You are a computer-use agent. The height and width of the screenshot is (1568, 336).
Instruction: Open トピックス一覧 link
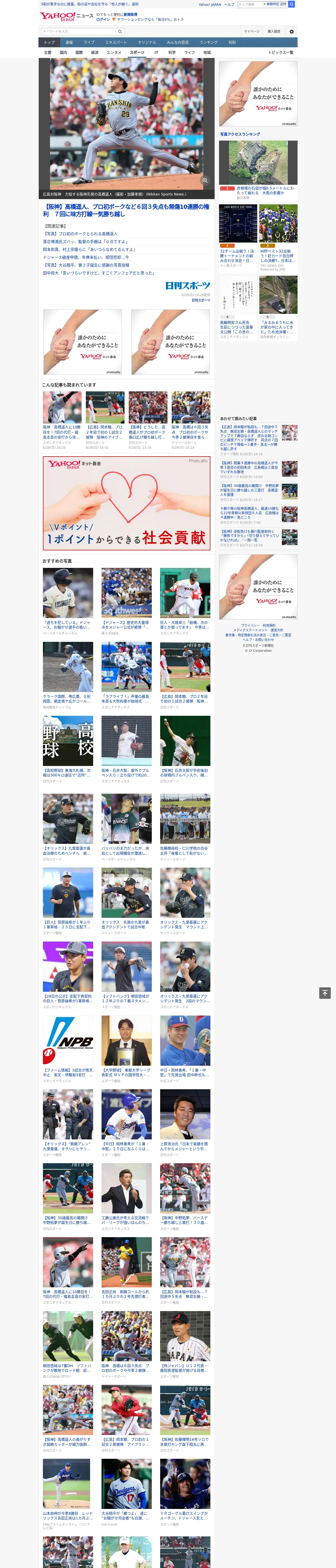(x=281, y=52)
